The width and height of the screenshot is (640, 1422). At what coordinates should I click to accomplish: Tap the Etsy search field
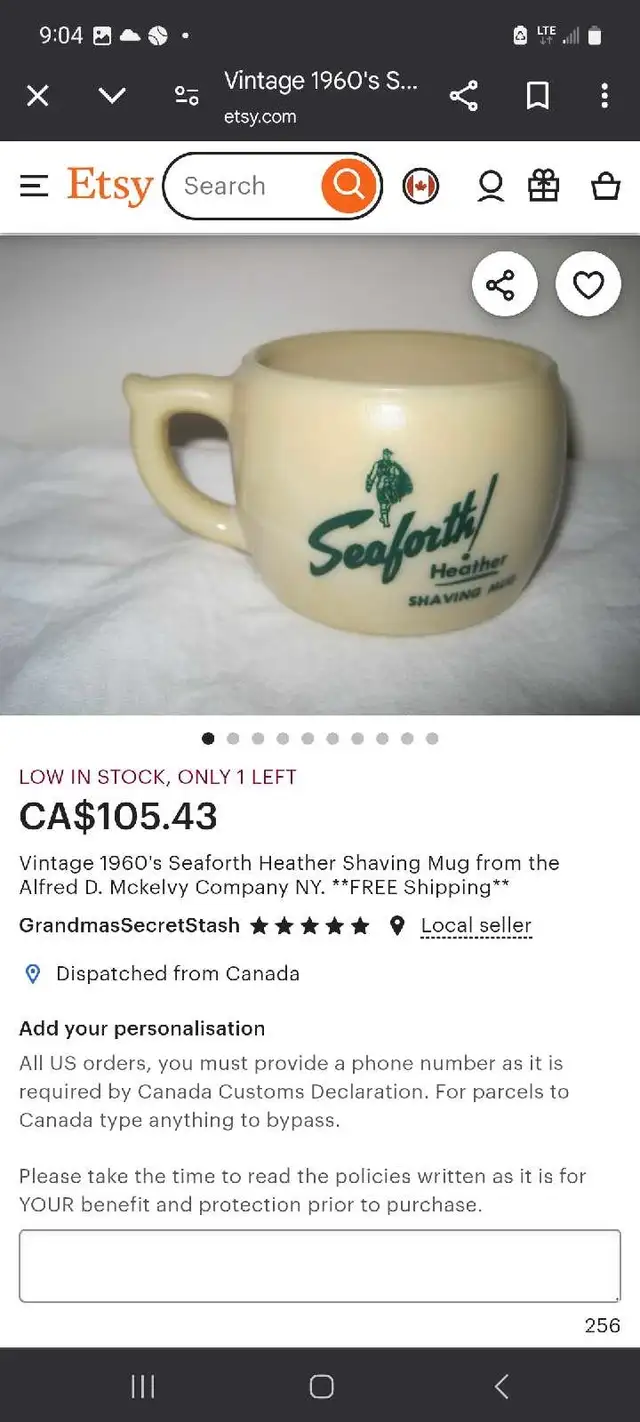245,186
